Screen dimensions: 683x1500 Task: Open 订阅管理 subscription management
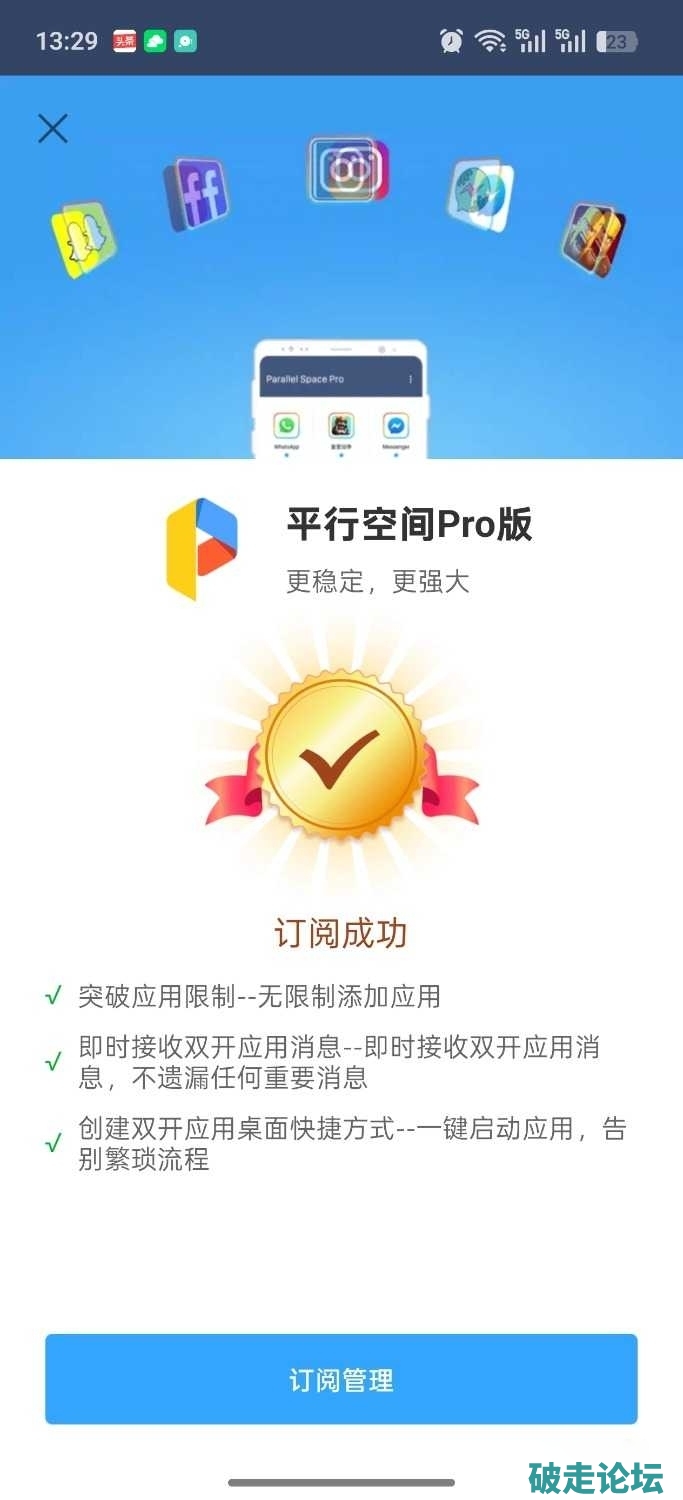(341, 1379)
